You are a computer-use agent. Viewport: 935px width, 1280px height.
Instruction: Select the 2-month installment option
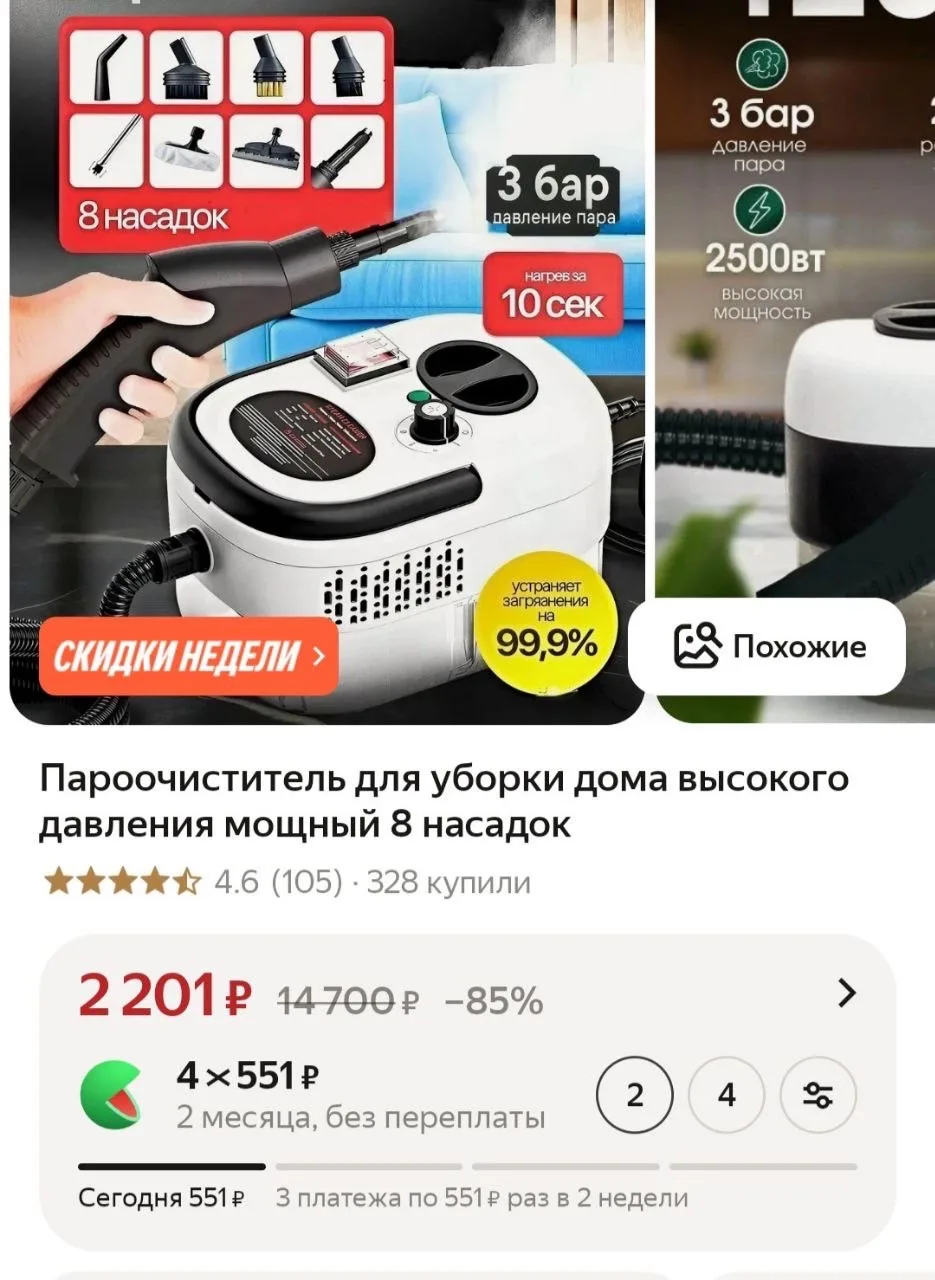point(634,1096)
